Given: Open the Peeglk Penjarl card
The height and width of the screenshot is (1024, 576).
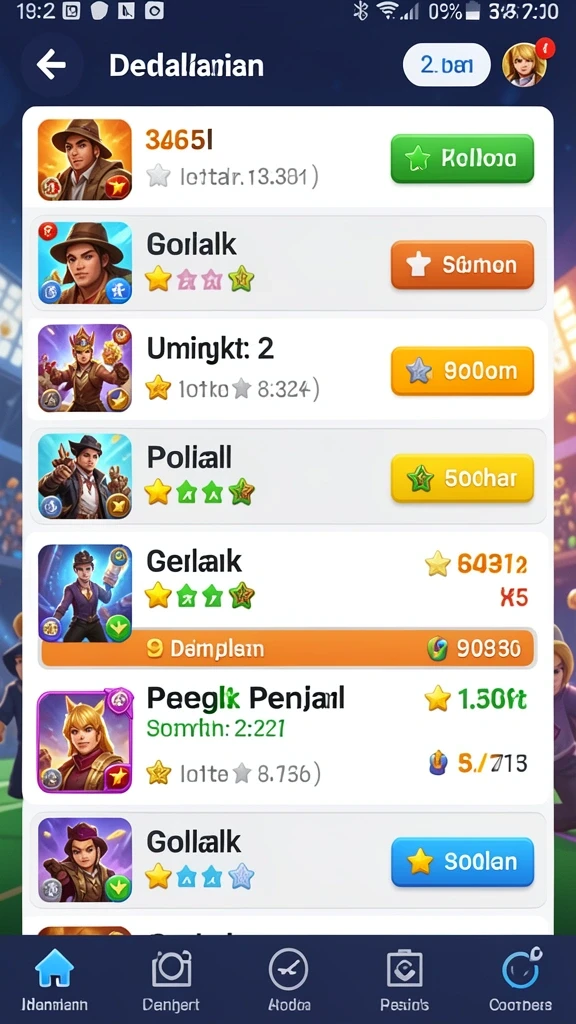Looking at the screenshot, I should pos(287,738).
